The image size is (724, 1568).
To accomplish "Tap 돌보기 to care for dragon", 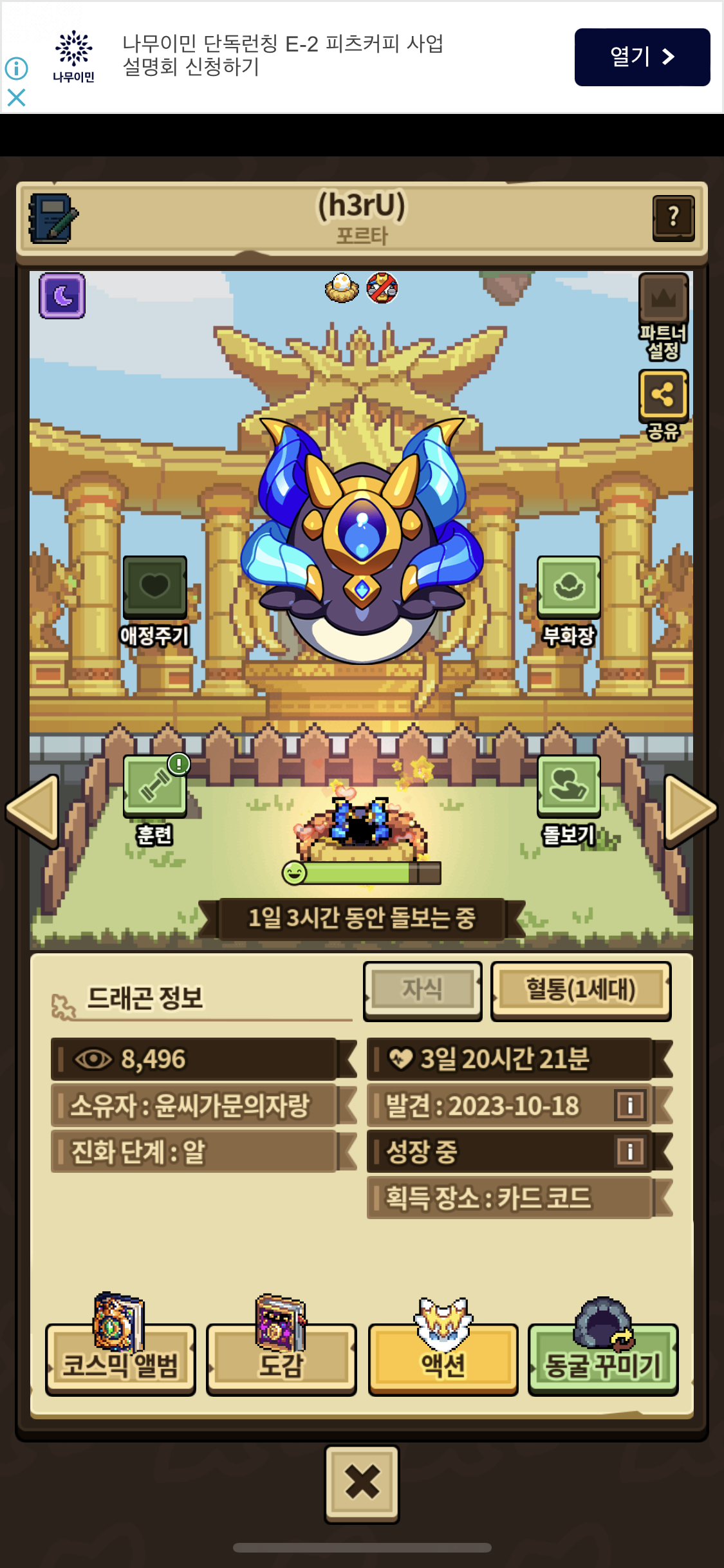I will [569, 800].
